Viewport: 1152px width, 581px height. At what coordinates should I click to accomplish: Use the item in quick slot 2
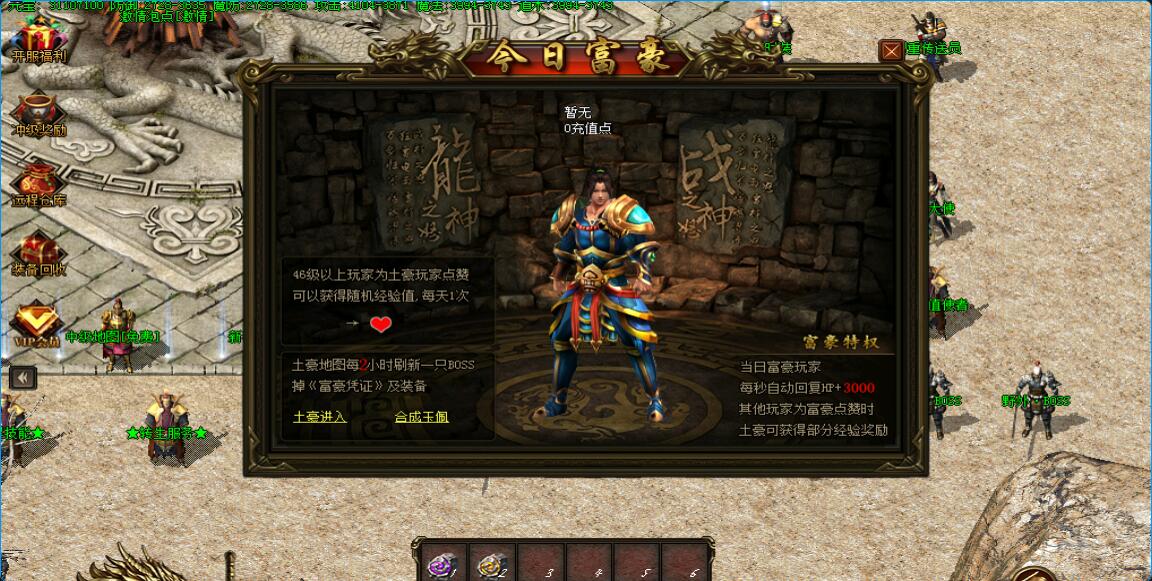pyautogui.click(x=490, y=563)
